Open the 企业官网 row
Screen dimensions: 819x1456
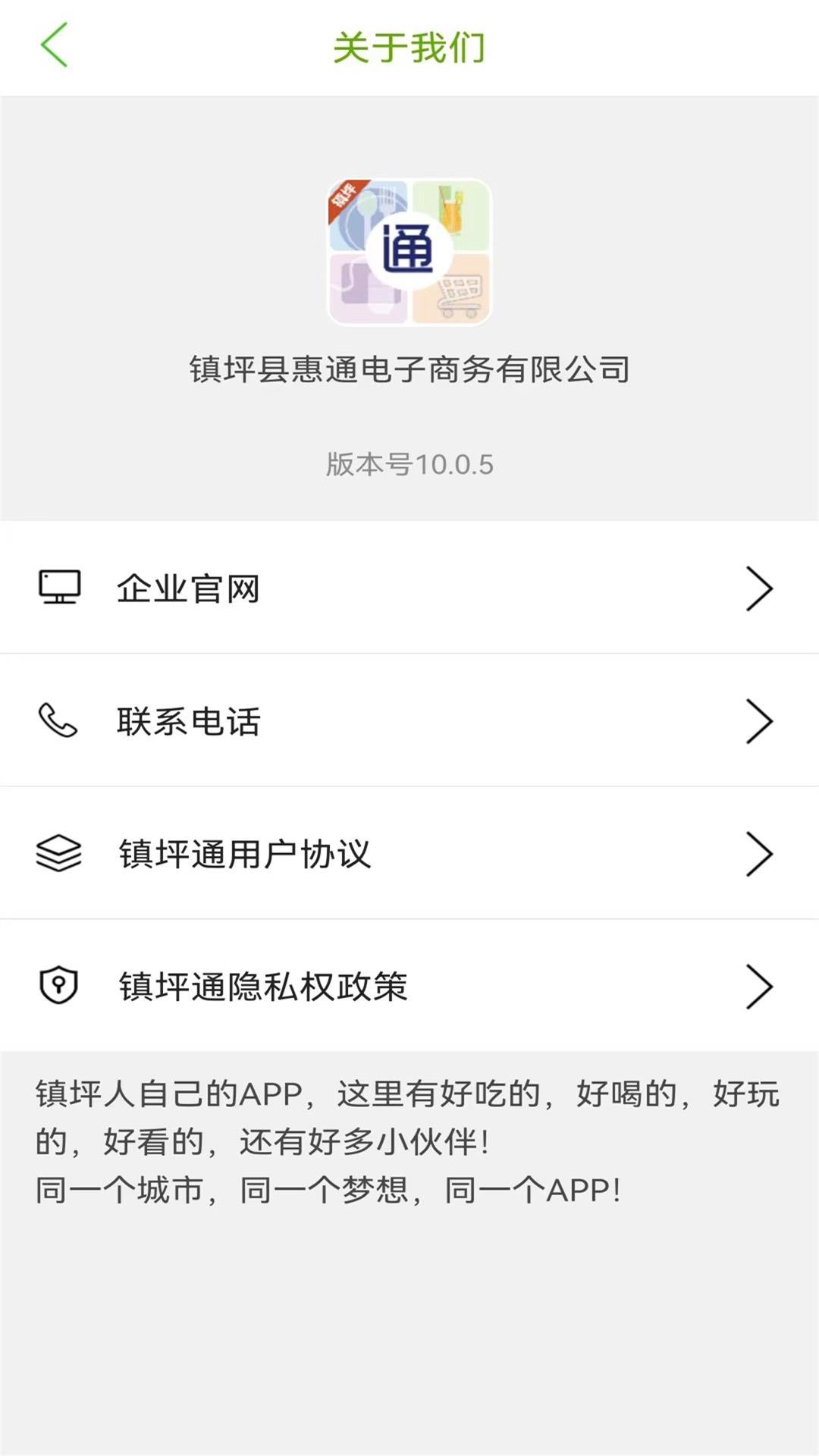point(409,588)
